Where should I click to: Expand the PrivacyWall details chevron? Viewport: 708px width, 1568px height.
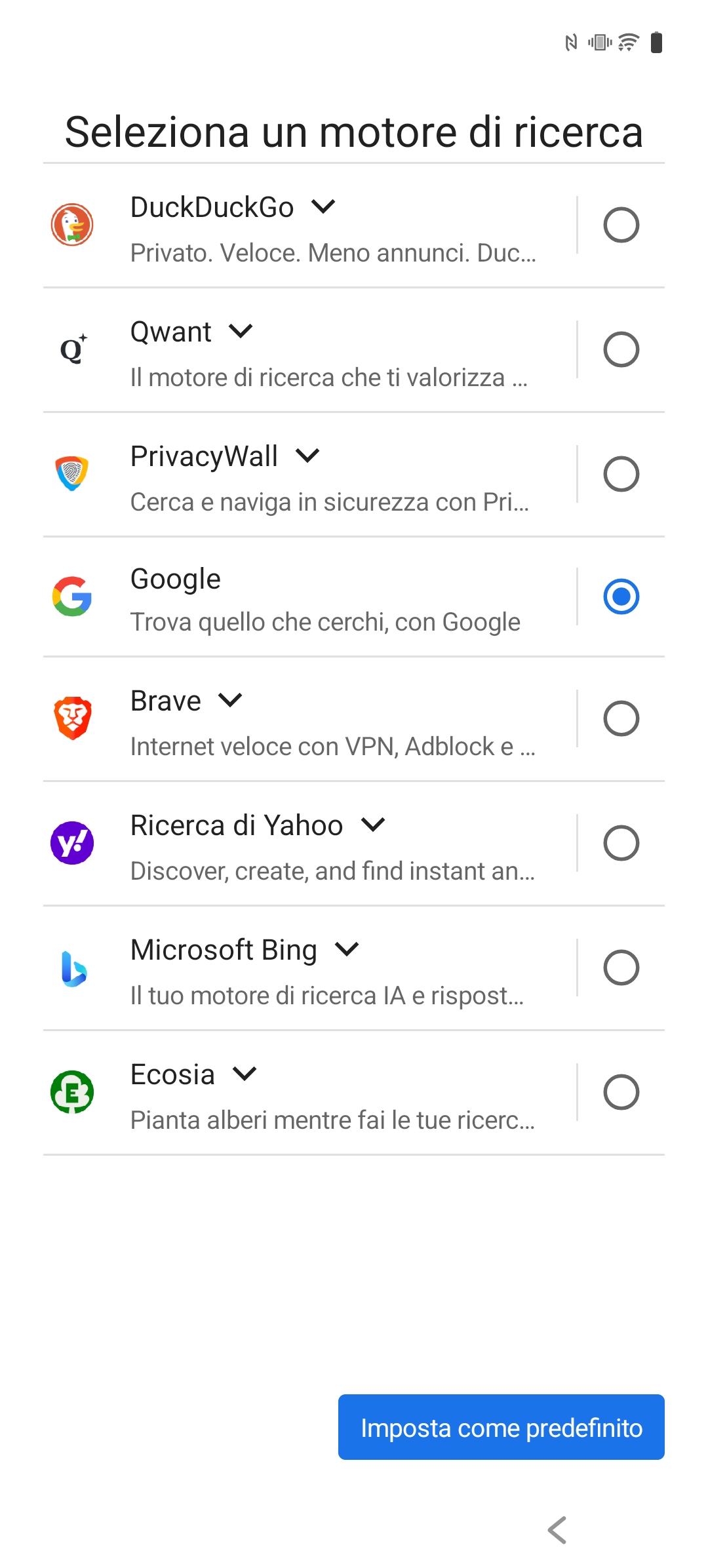tap(307, 456)
